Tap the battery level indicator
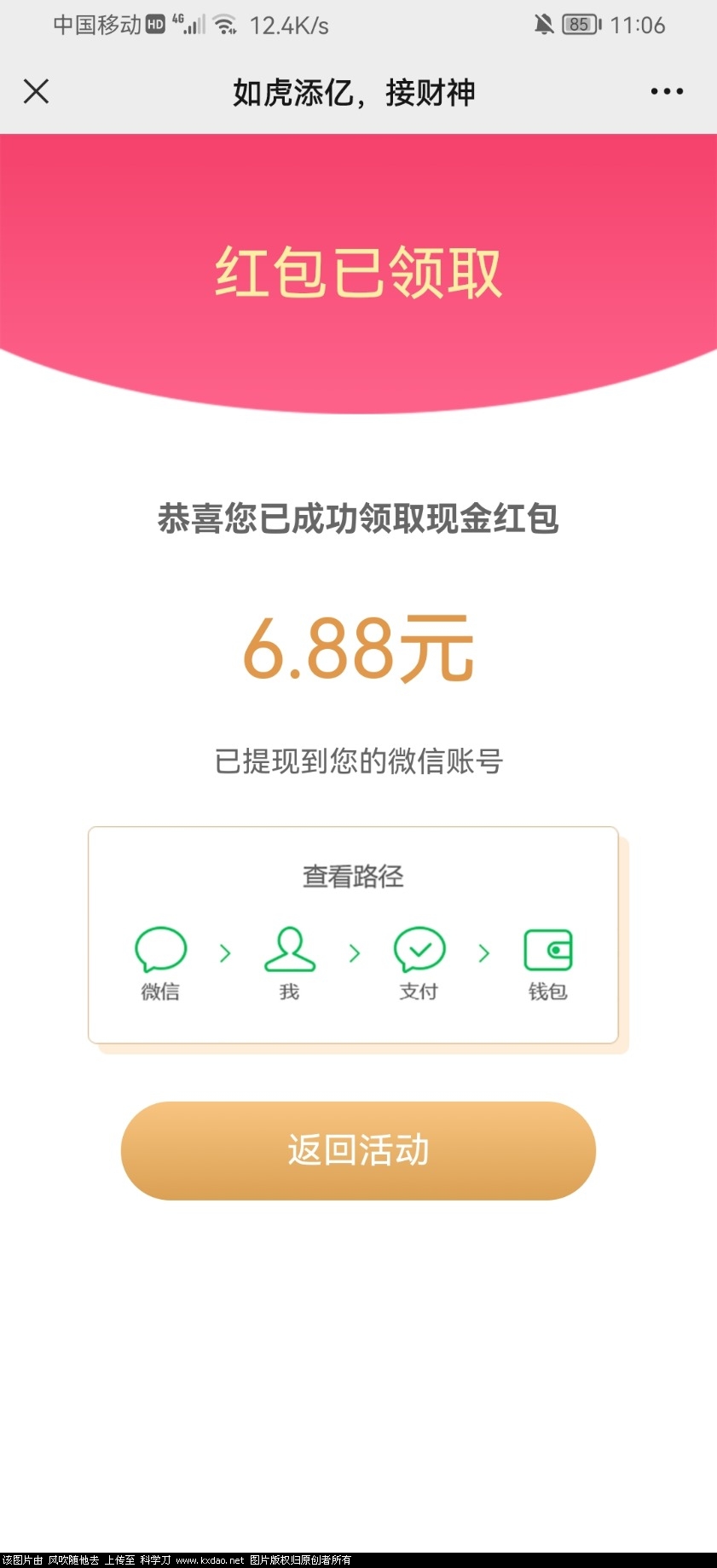 578,24
